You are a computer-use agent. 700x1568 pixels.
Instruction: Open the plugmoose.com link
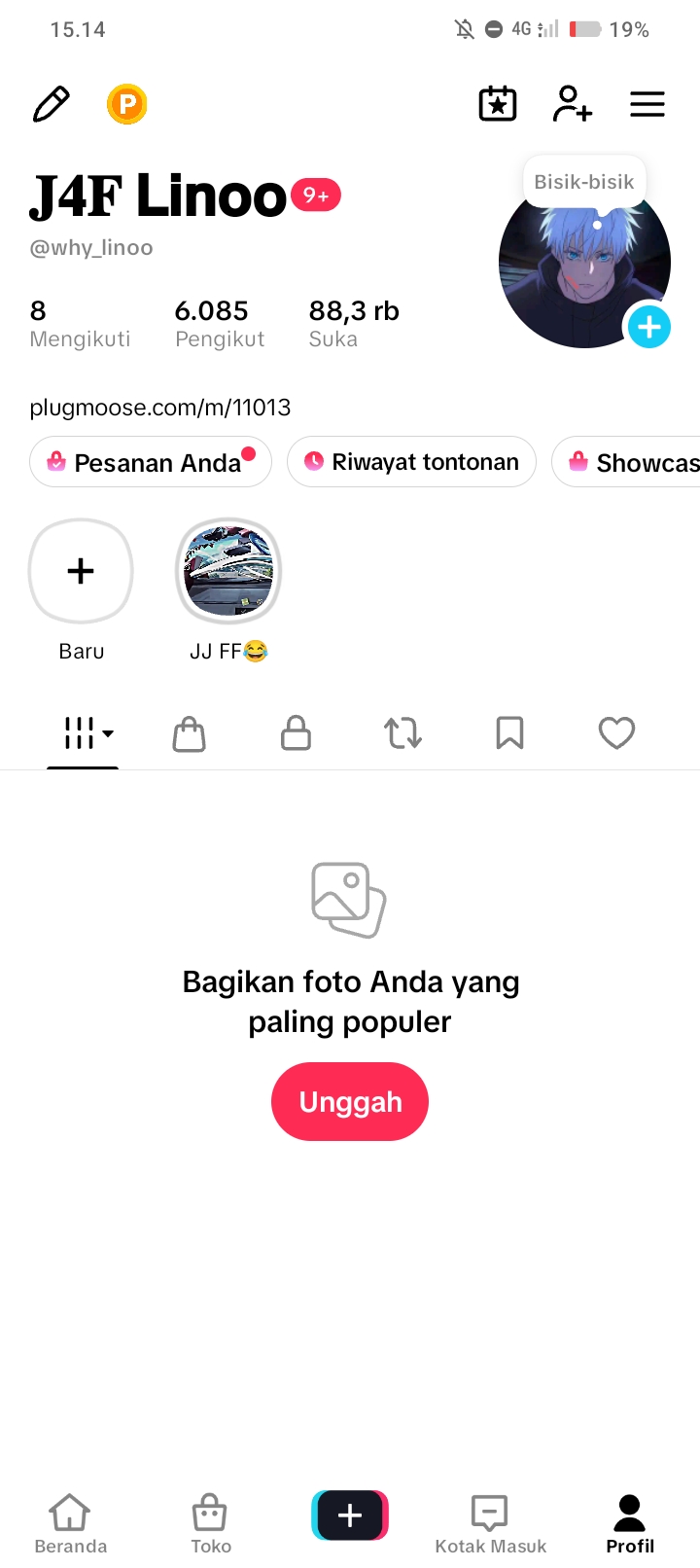pyautogui.click(x=160, y=408)
